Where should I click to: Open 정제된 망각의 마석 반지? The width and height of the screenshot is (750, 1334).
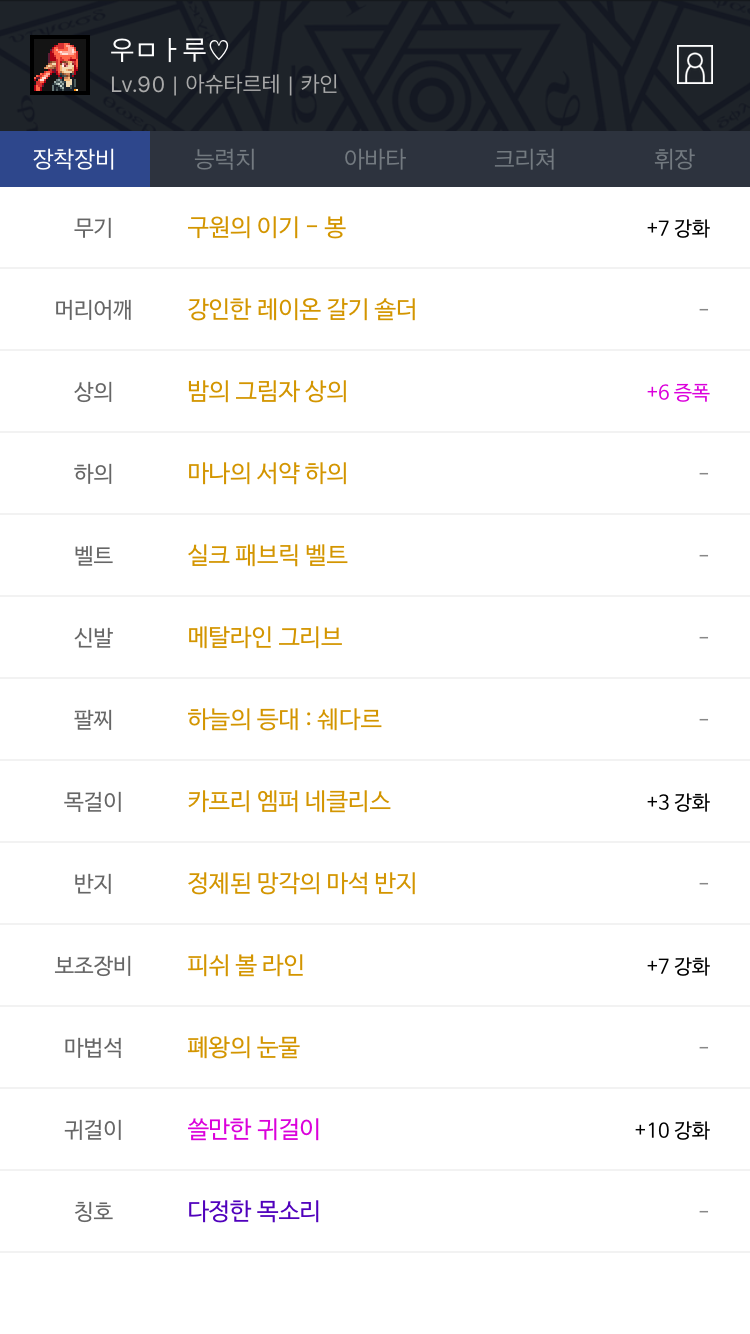coord(375,884)
